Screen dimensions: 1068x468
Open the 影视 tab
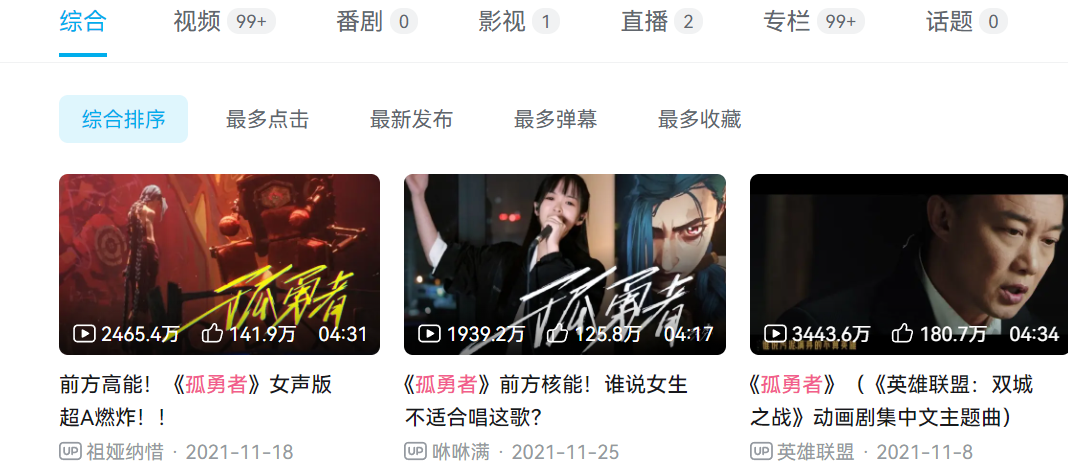(x=502, y=22)
